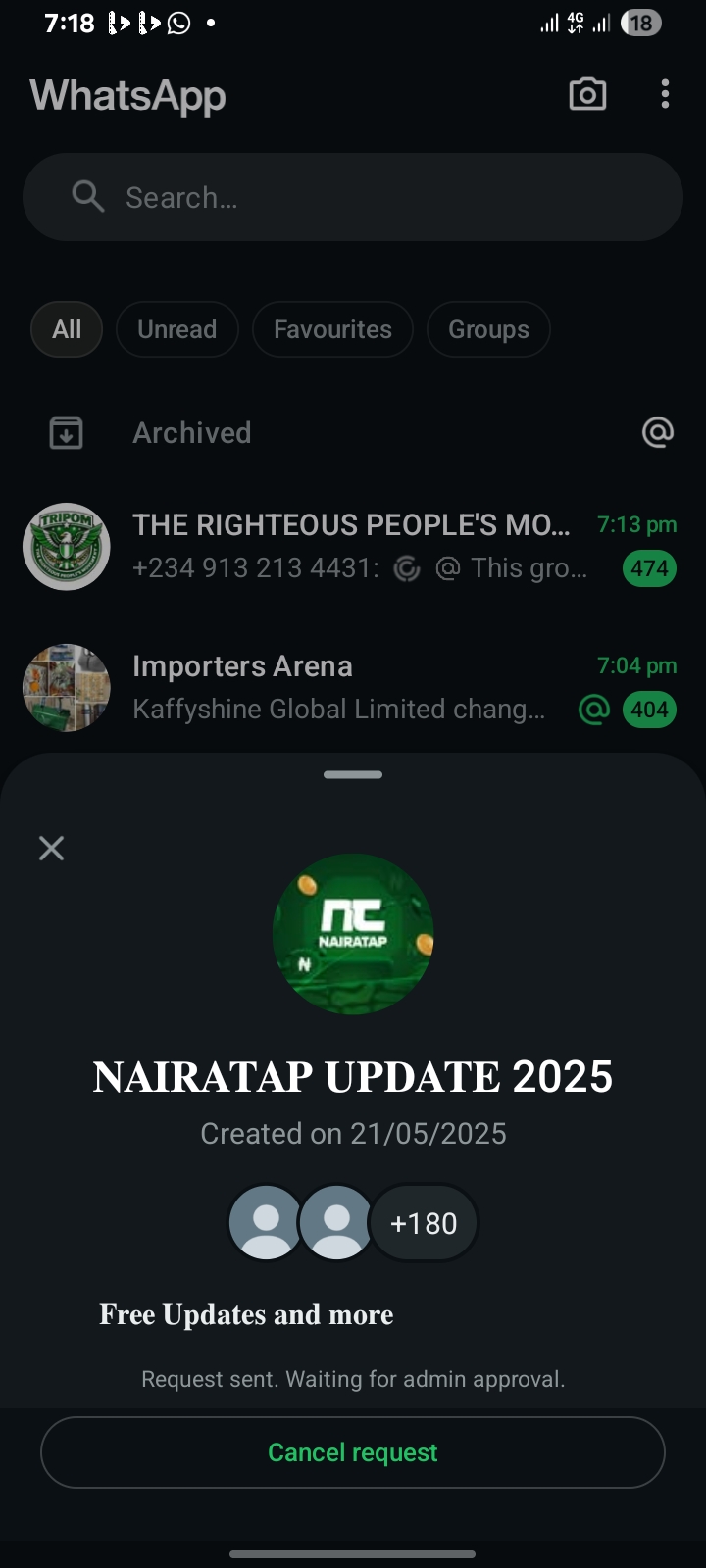Select the All chats filter
The image size is (706, 1568).
point(67,329)
